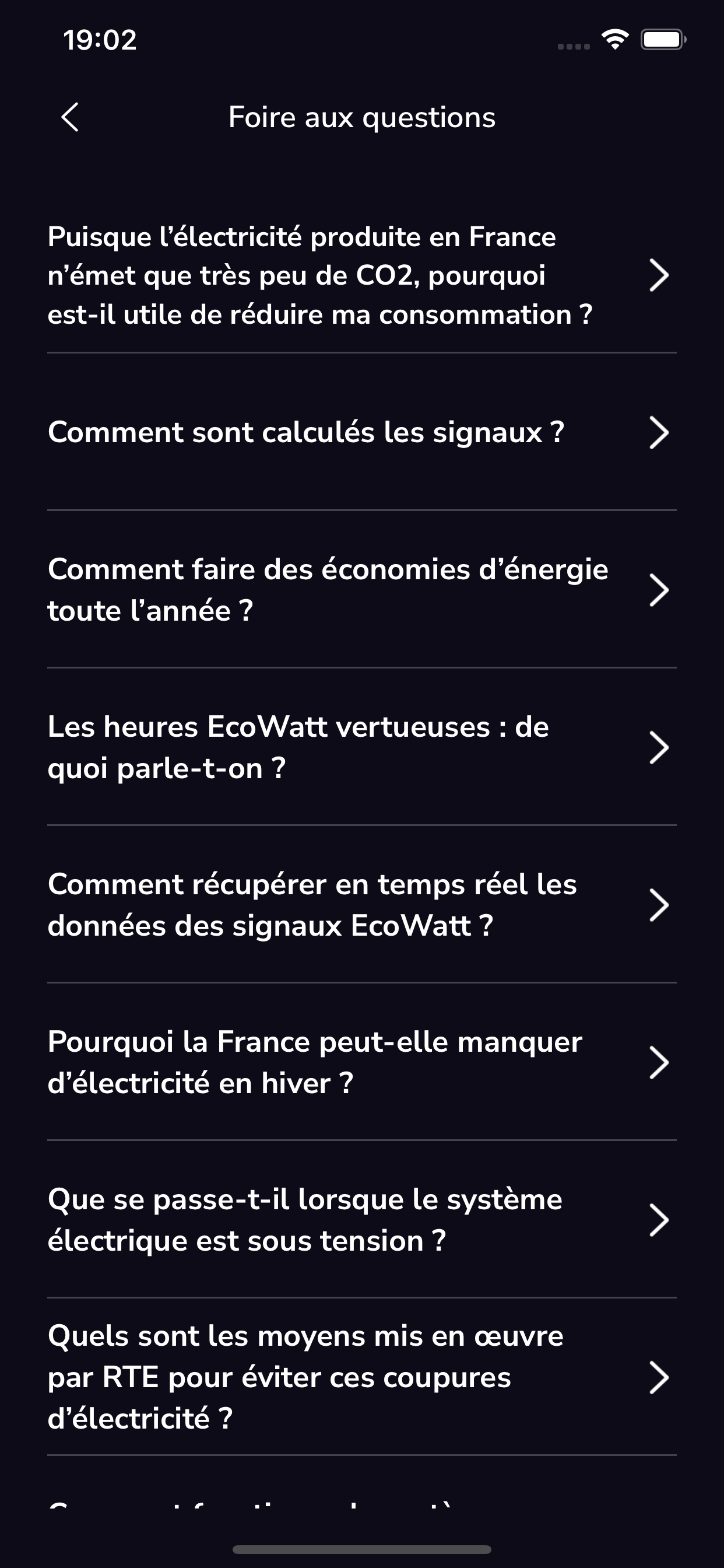Select 'Comment récupérer en temps réel les données'
Viewport: 724px width, 1568px height.
362,905
